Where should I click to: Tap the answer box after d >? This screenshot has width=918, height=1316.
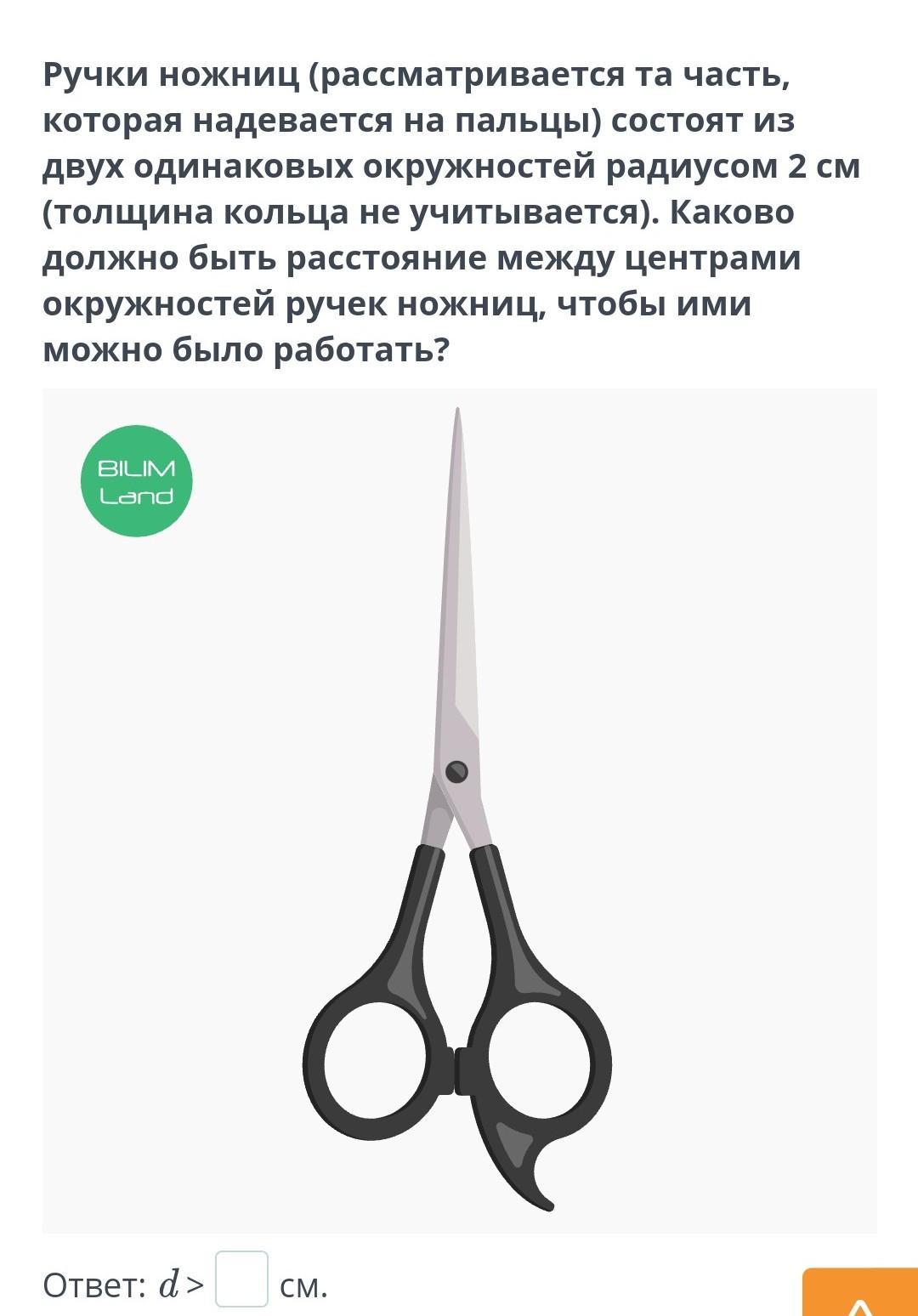[x=242, y=1279]
